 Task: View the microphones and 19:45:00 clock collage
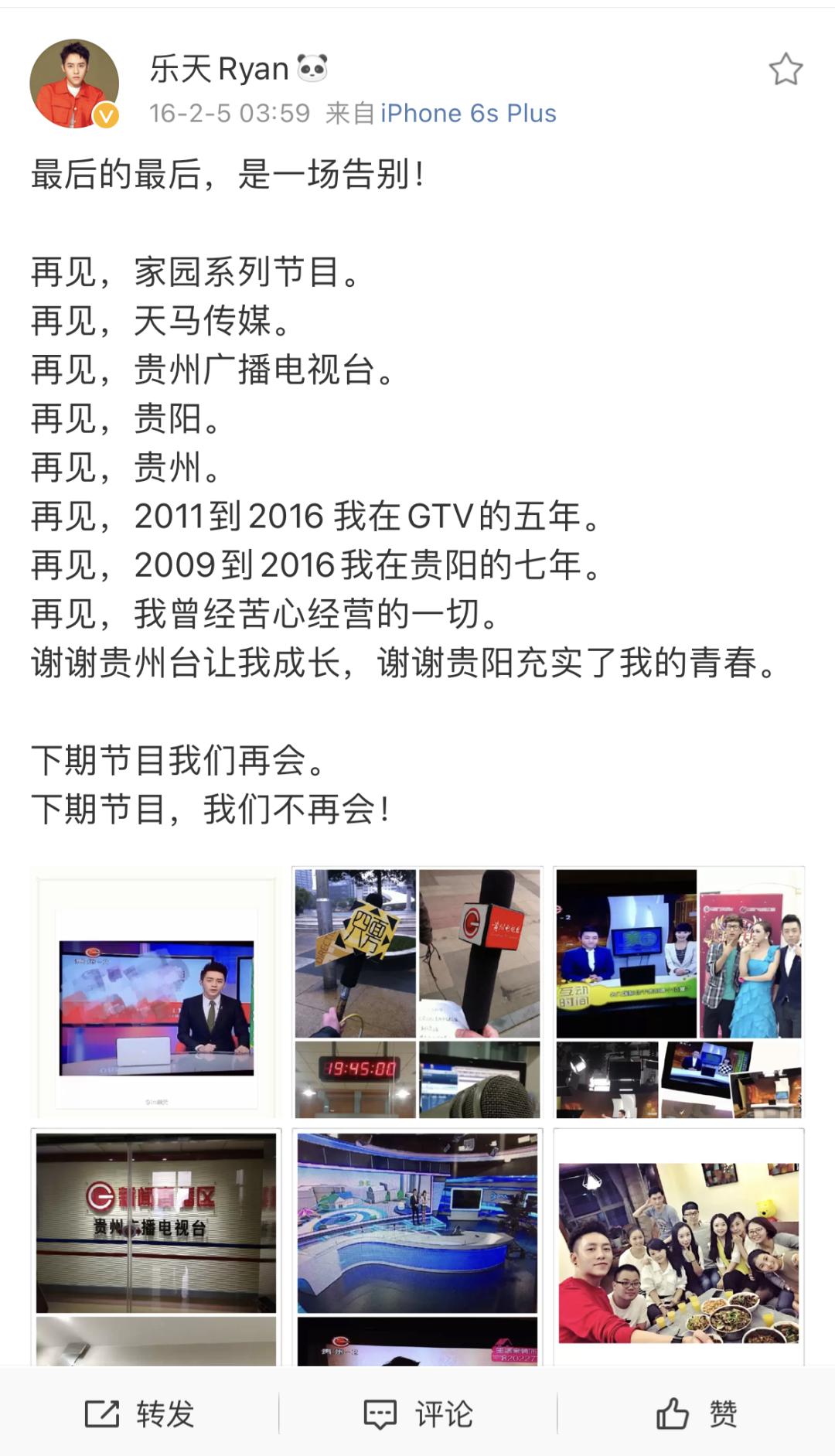pyautogui.click(x=417, y=992)
